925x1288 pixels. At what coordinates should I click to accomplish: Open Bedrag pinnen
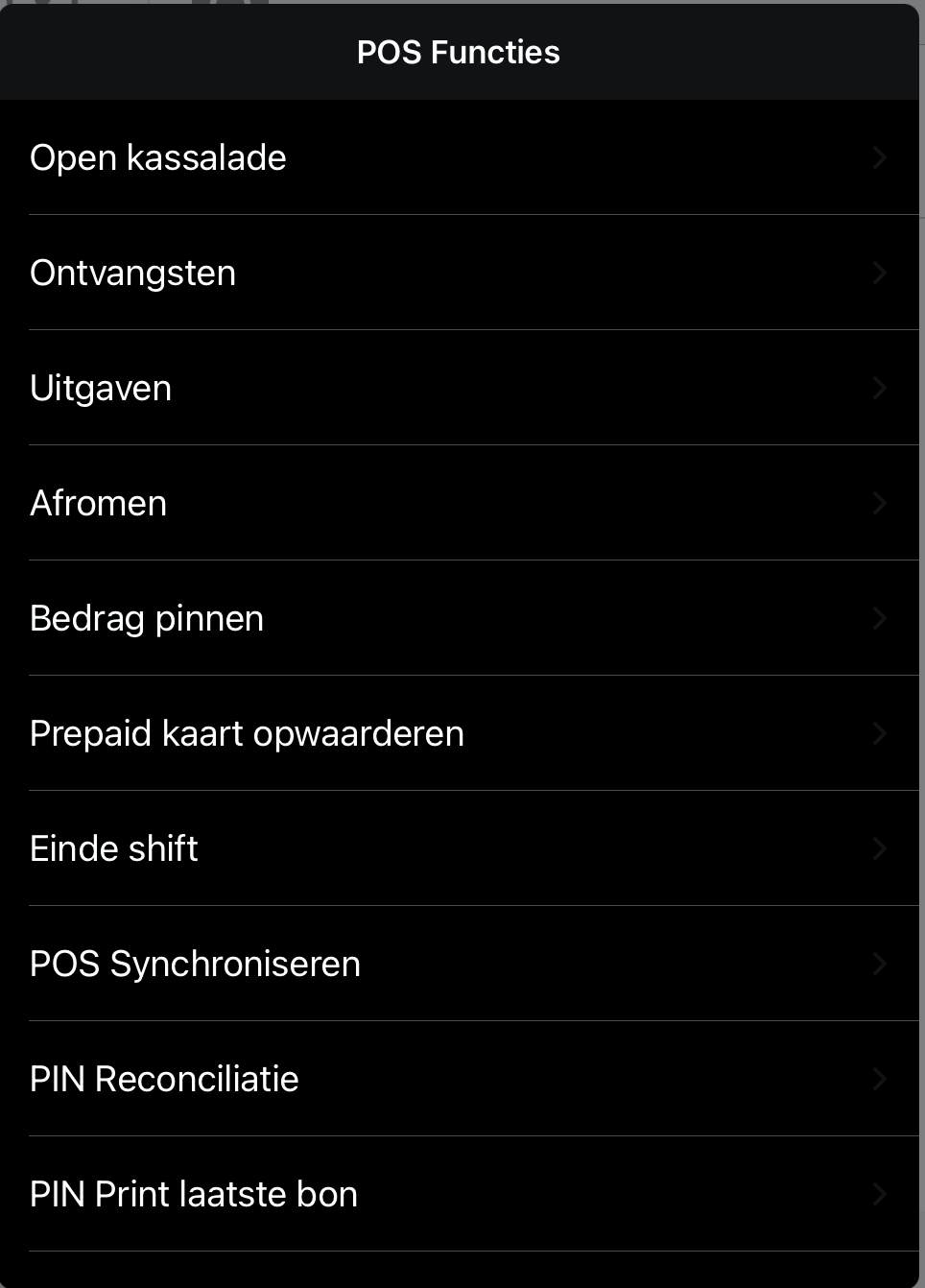tap(147, 618)
